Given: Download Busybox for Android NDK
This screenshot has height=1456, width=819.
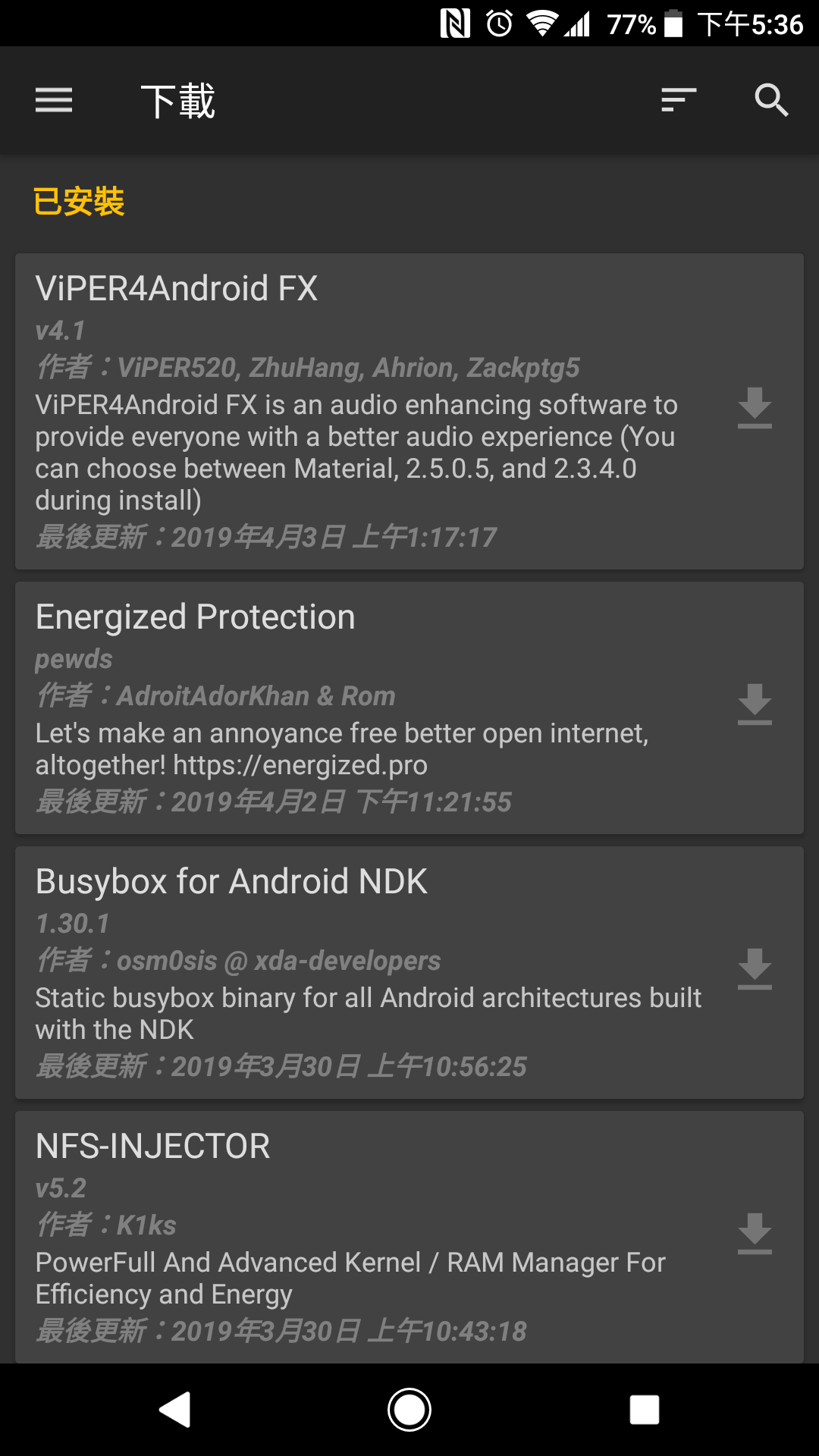Looking at the screenshot, I should point(755,969).
